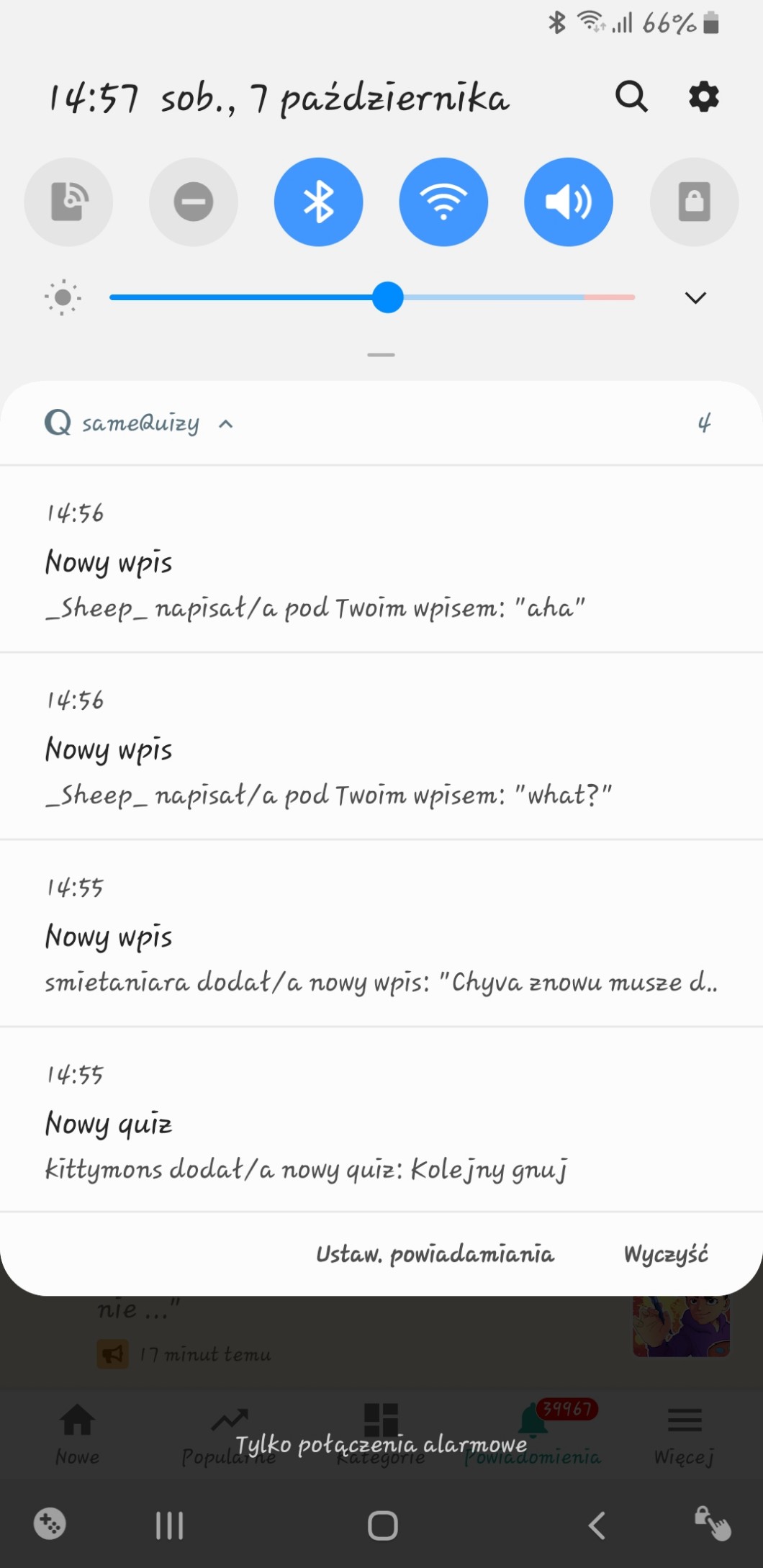
Task: Collapse the sameQuizy notification group
Action: (x=226, y=424)
